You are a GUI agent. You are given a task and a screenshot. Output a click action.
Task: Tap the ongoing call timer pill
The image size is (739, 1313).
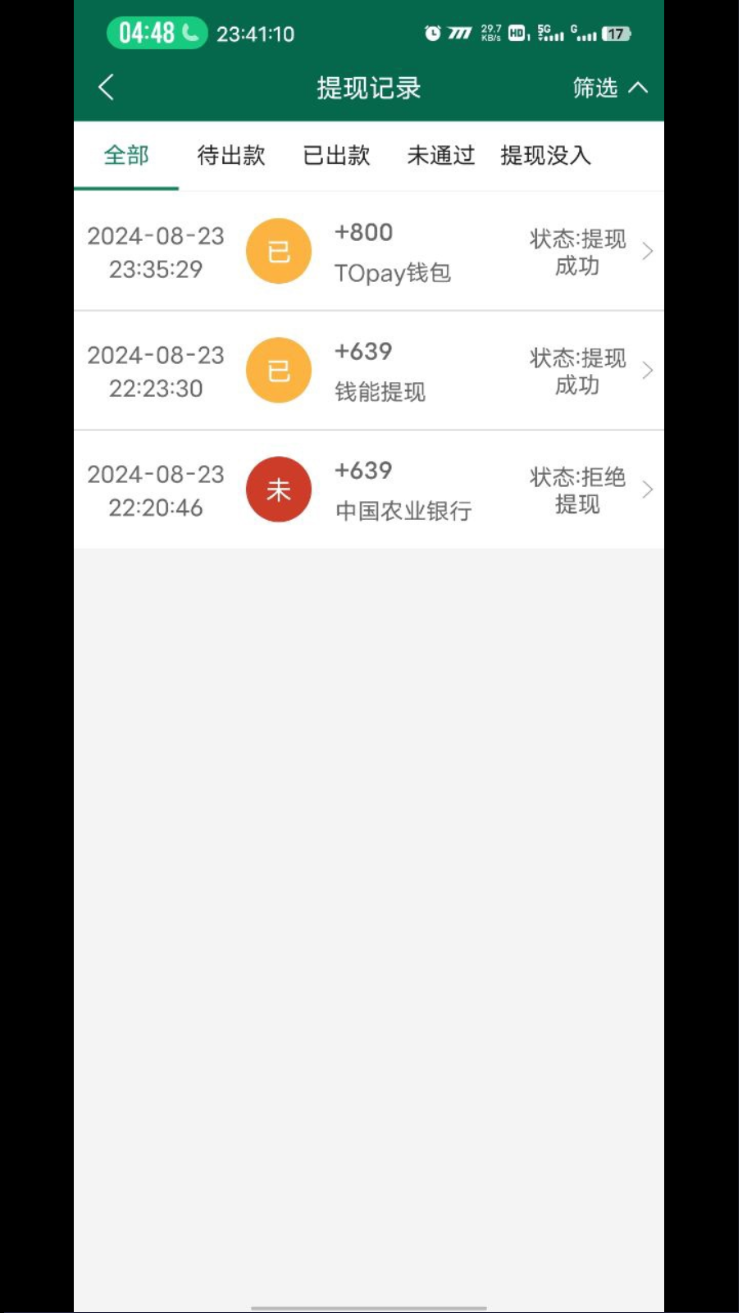(157, 33)
